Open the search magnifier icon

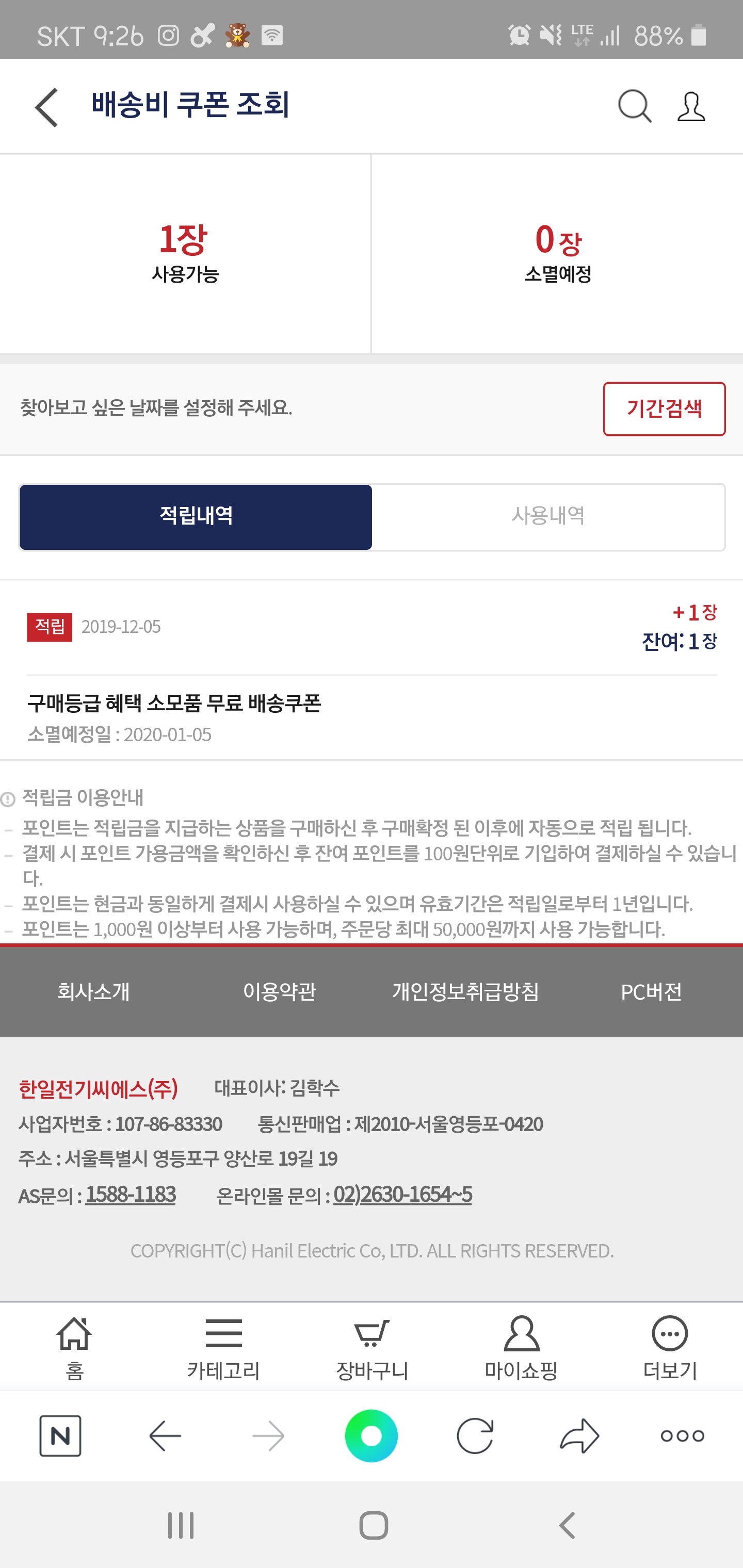635,107
